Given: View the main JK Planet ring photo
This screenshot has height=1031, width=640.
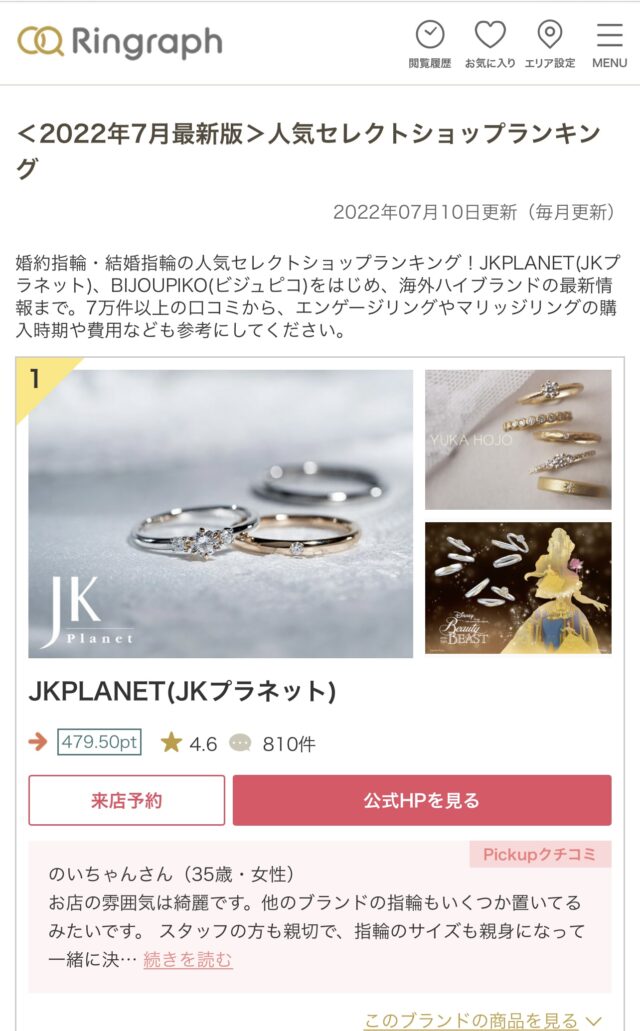Looking at the screenshot, I should click(221, 513).
